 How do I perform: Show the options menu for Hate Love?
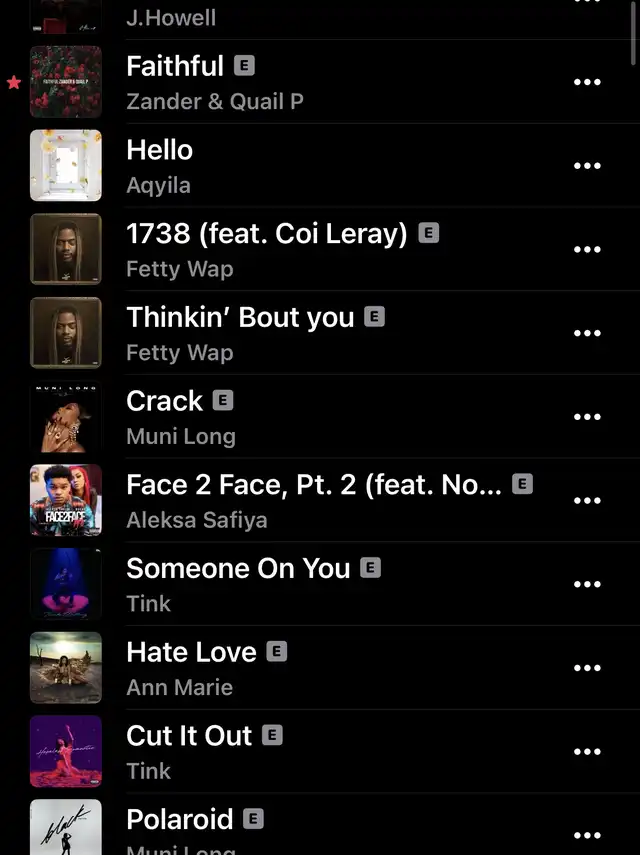tap(587, 668)
